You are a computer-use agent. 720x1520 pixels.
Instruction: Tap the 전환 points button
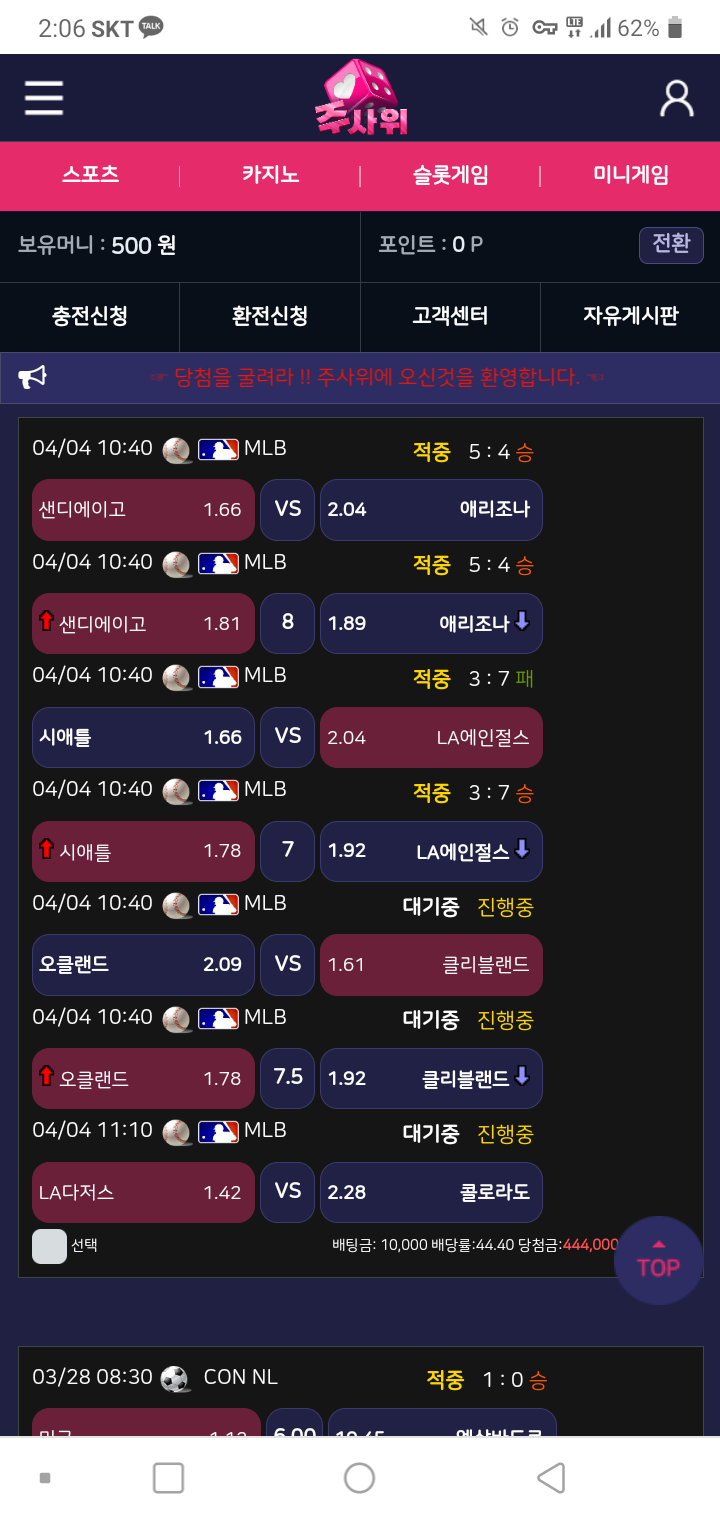tap(671, 245)
